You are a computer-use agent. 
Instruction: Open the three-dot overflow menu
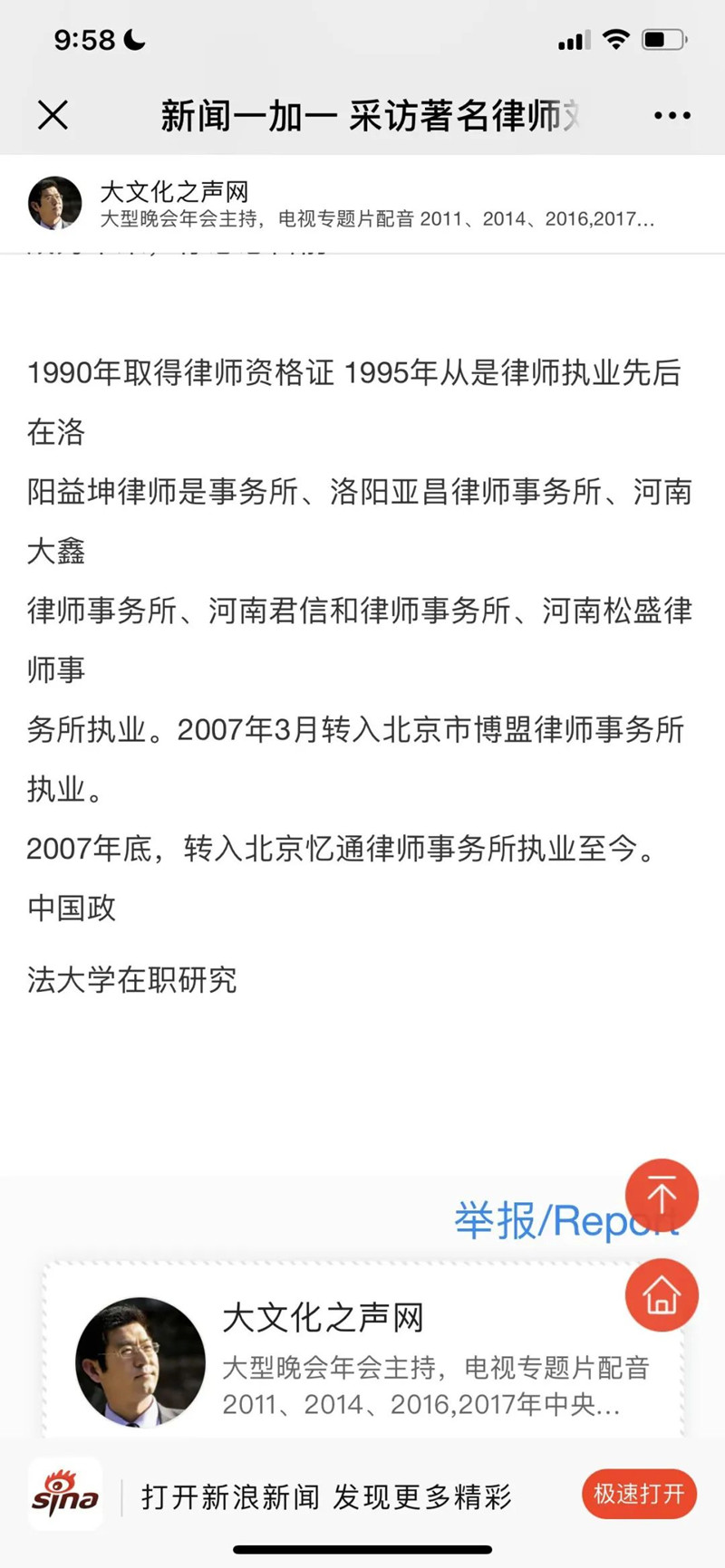point(672,116)
